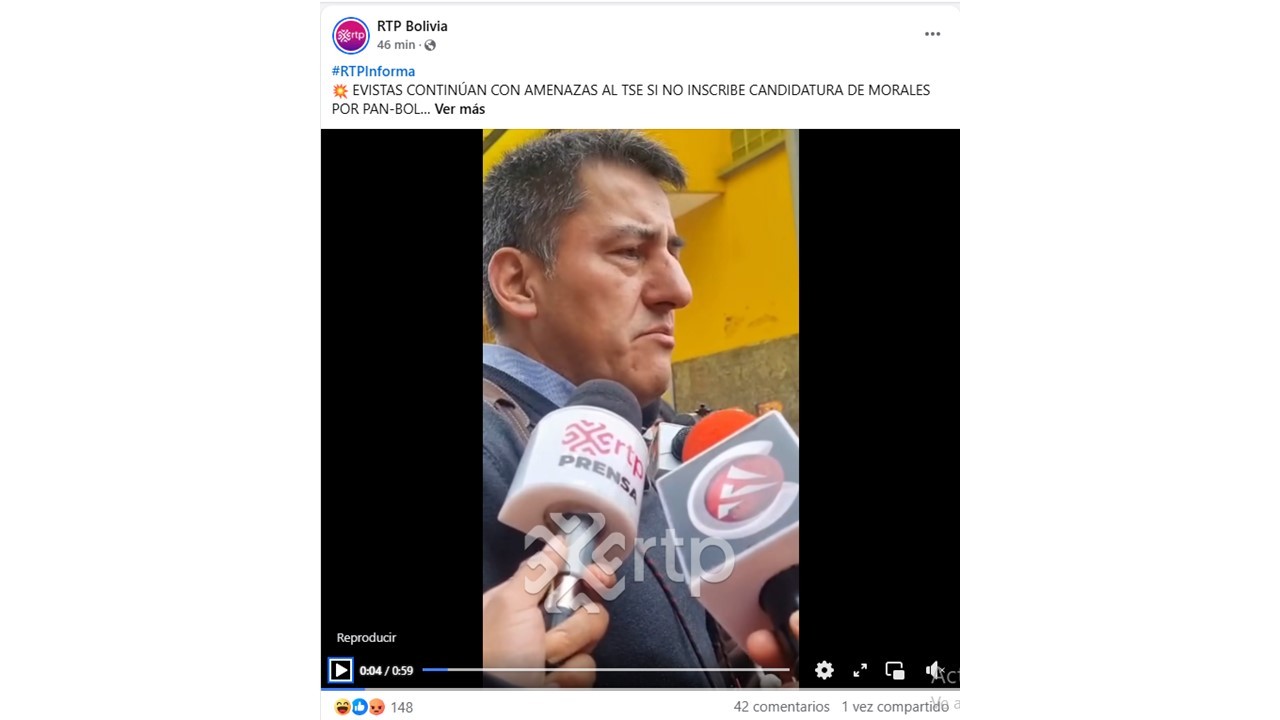The image size is (1280, 720).
Task: View the 148 reactions list
Action: tap(401, 707)
